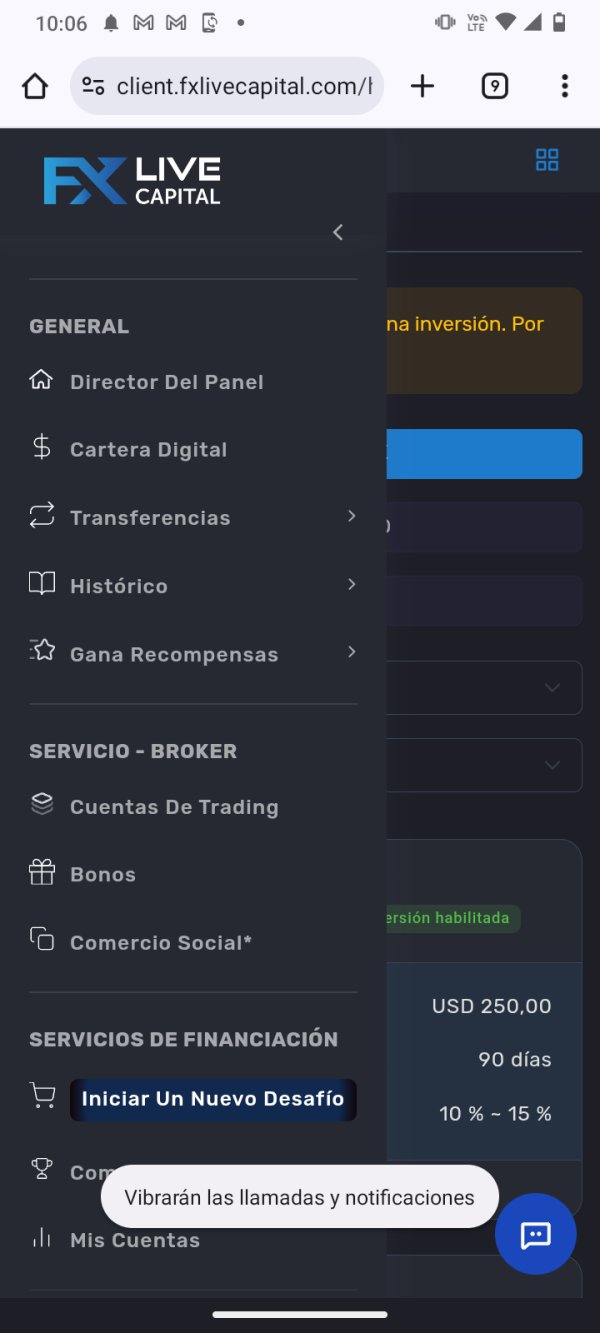
Task: Open the Bonos section
Action: point(193,875)
